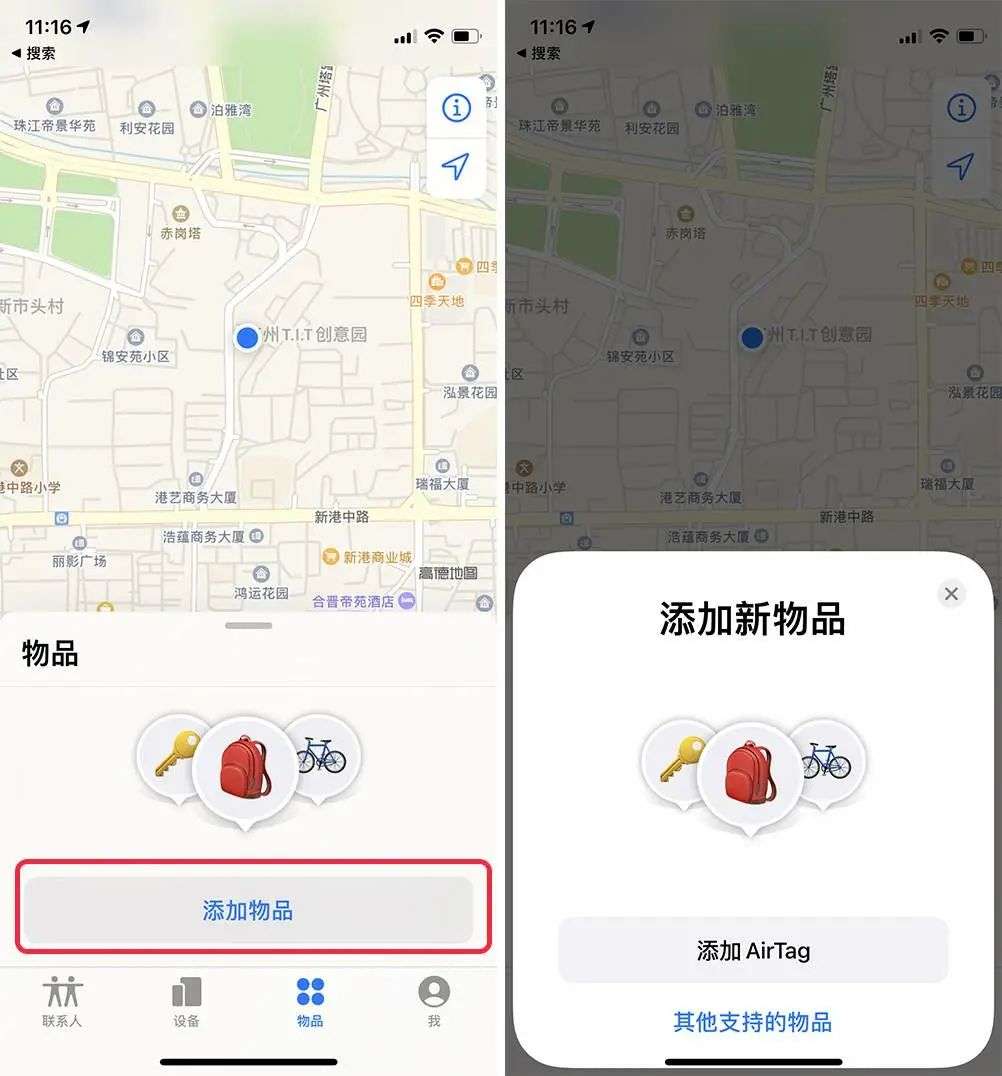Switch to the 设备 tab
The height and width of the screenshot is (1076, 1002).
pyautogui.click(x=186, y=1001)
